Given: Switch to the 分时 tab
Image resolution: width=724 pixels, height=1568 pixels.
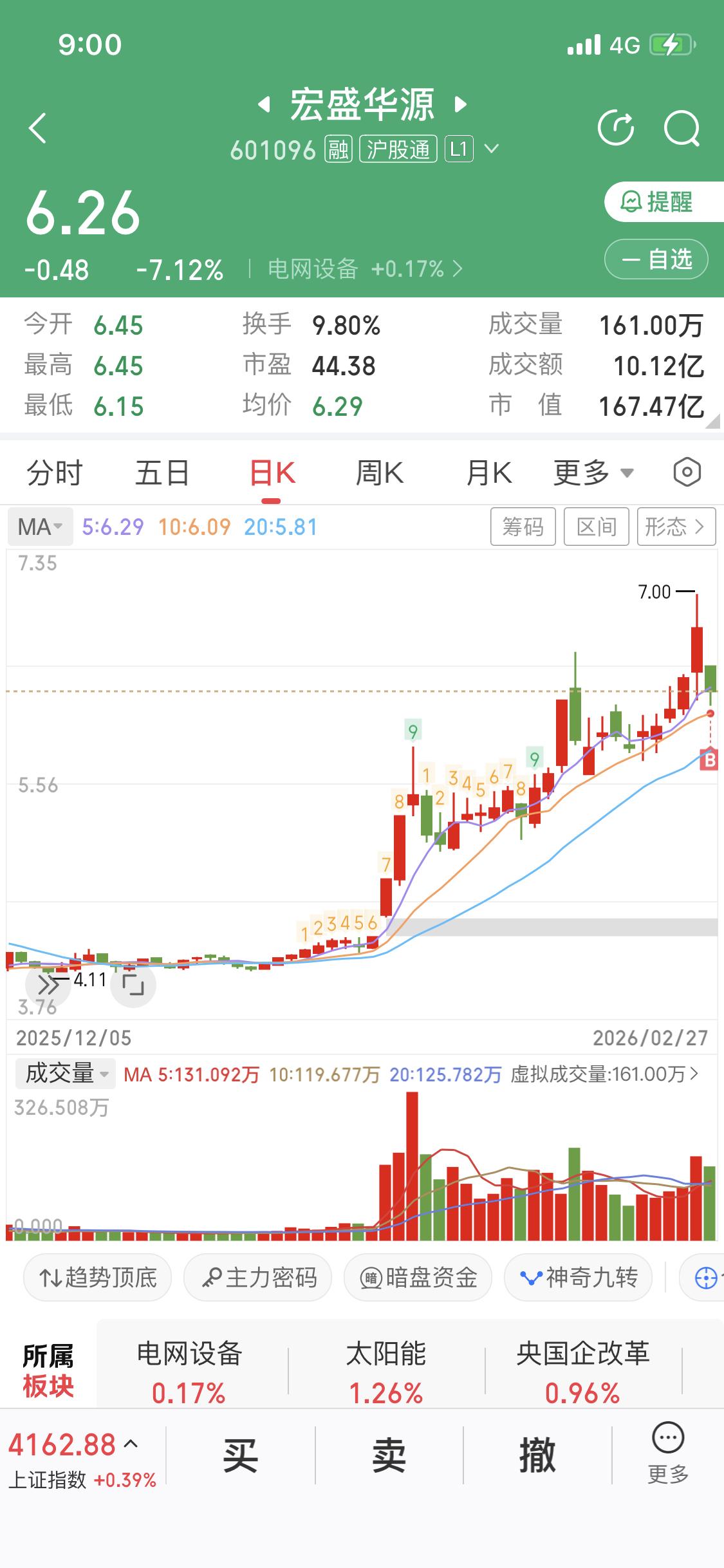Looking at the screenshot, I should 54,472.
